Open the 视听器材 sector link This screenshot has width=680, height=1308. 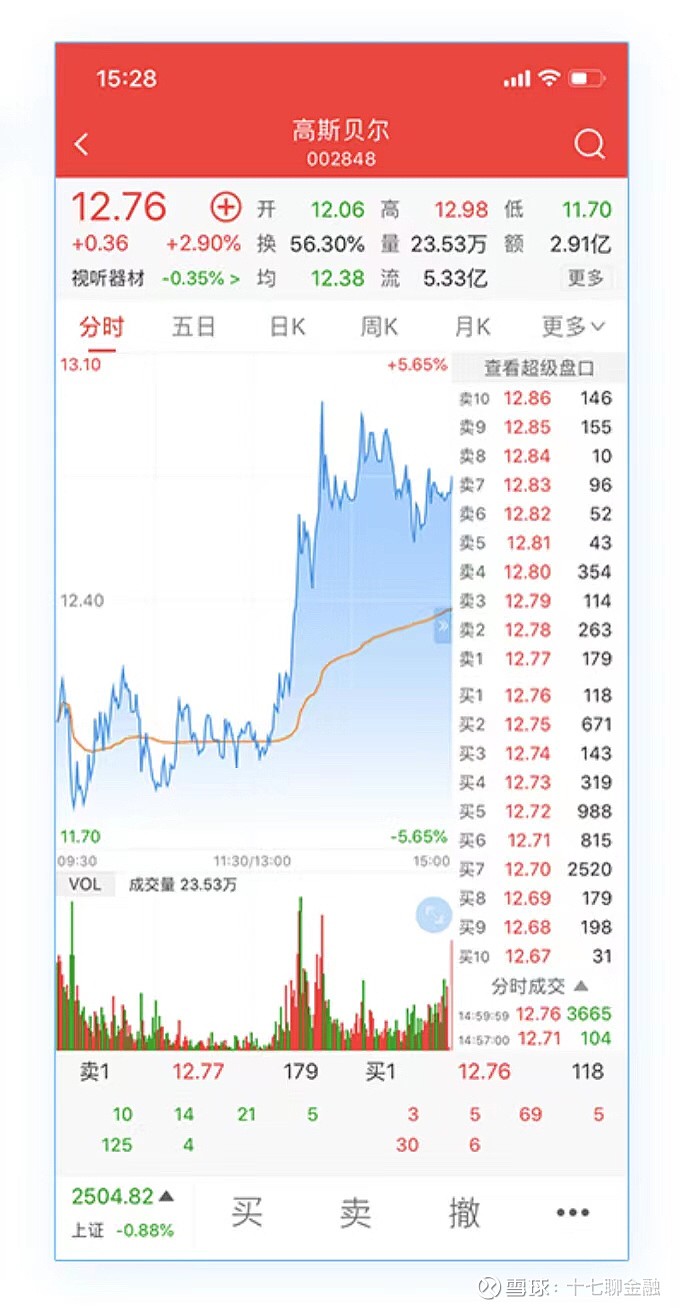(155, 278)
